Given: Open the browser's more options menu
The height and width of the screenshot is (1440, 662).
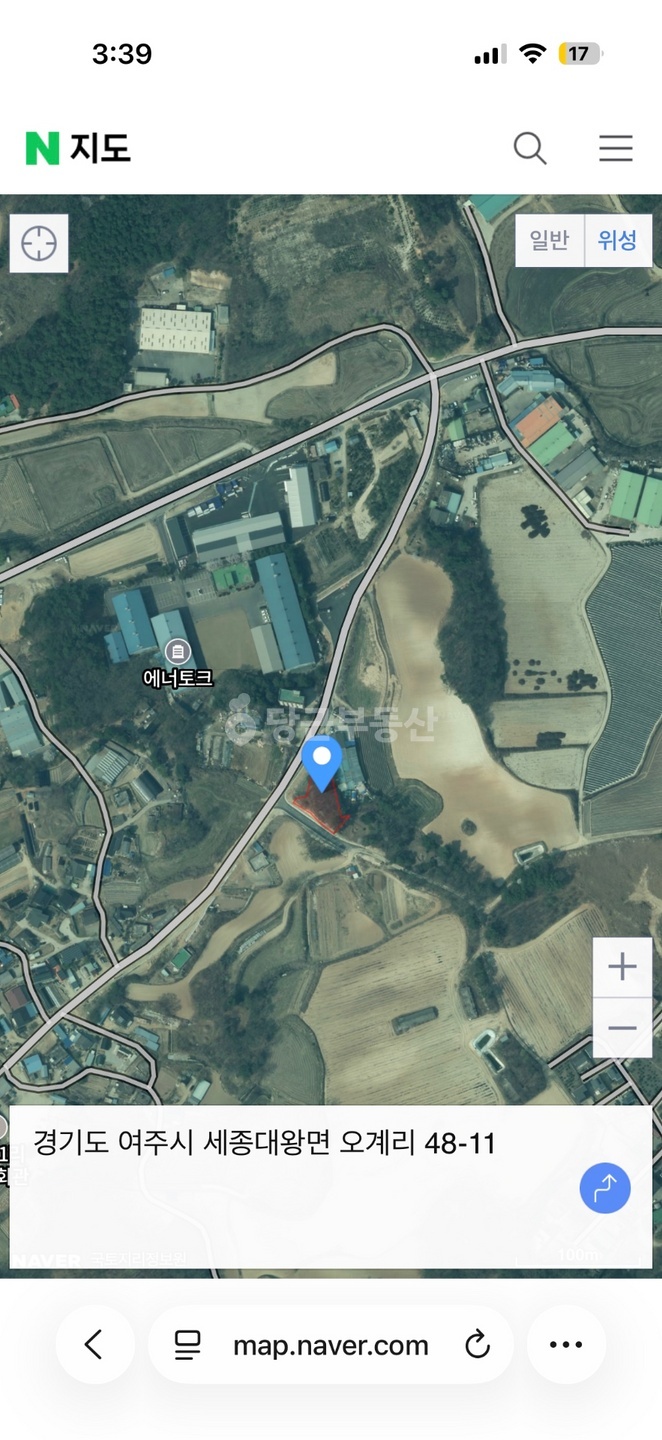Looking at the screenshot, I should coord(566,1345).
